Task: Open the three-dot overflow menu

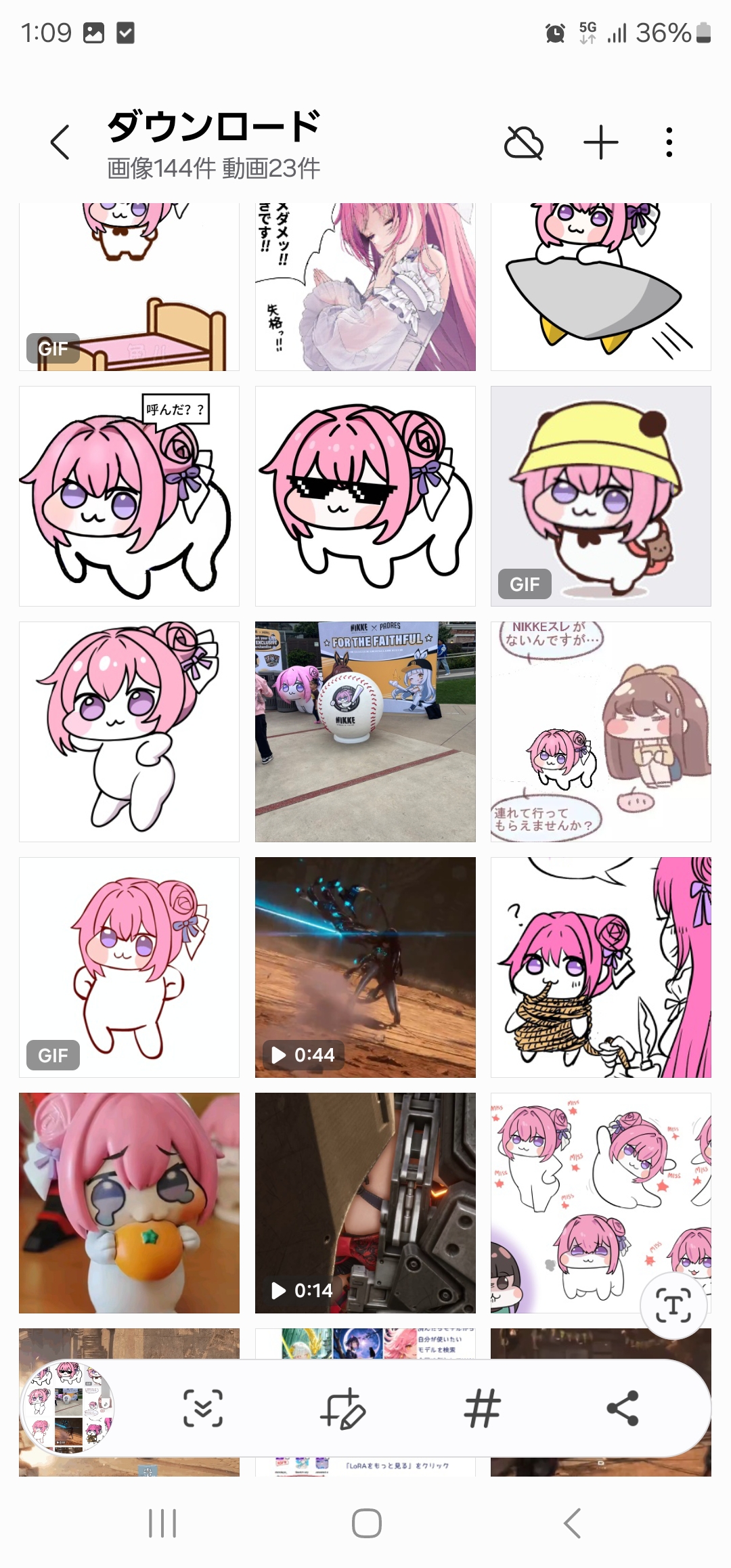Action: [x=669, y=143]
